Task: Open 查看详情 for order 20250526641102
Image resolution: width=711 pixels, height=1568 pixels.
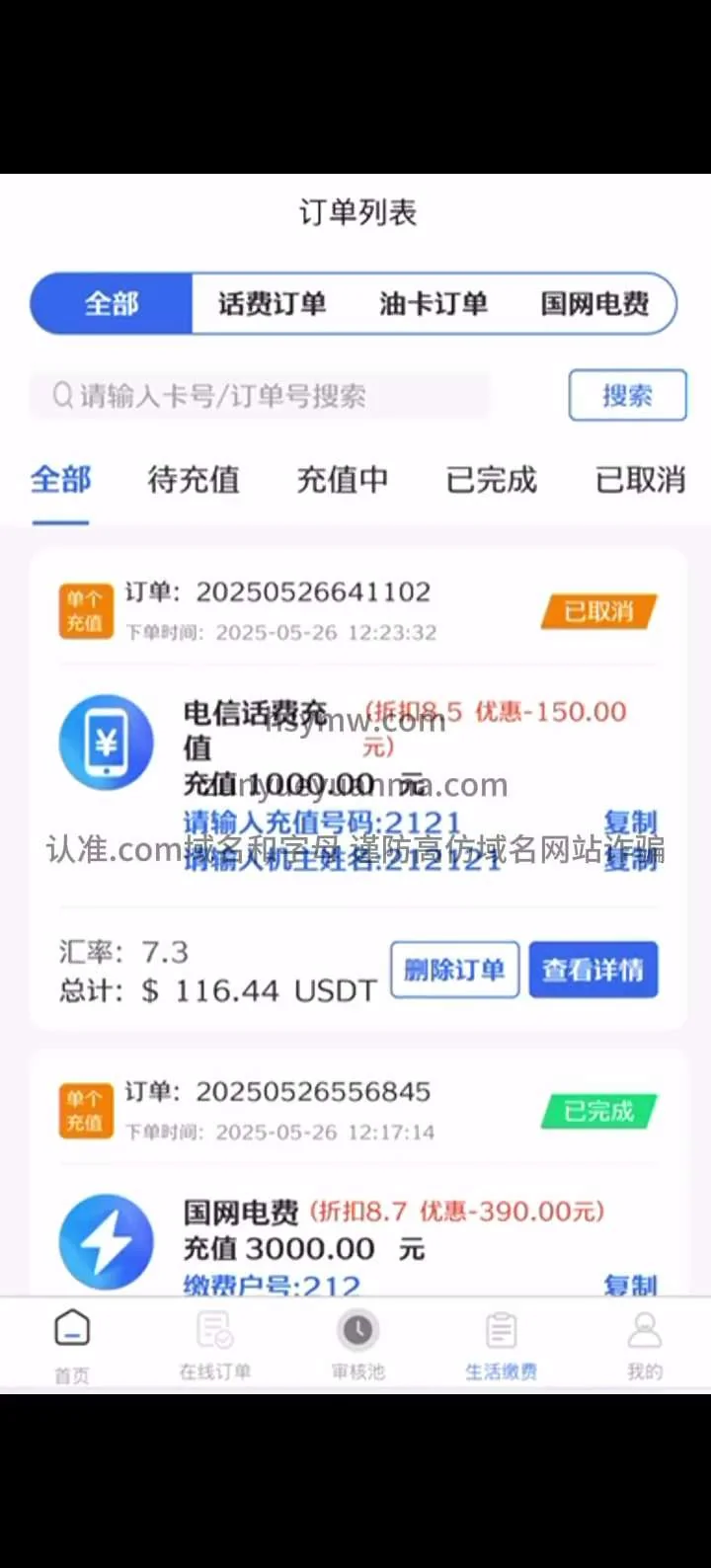Action: click(x=592, y=970)
